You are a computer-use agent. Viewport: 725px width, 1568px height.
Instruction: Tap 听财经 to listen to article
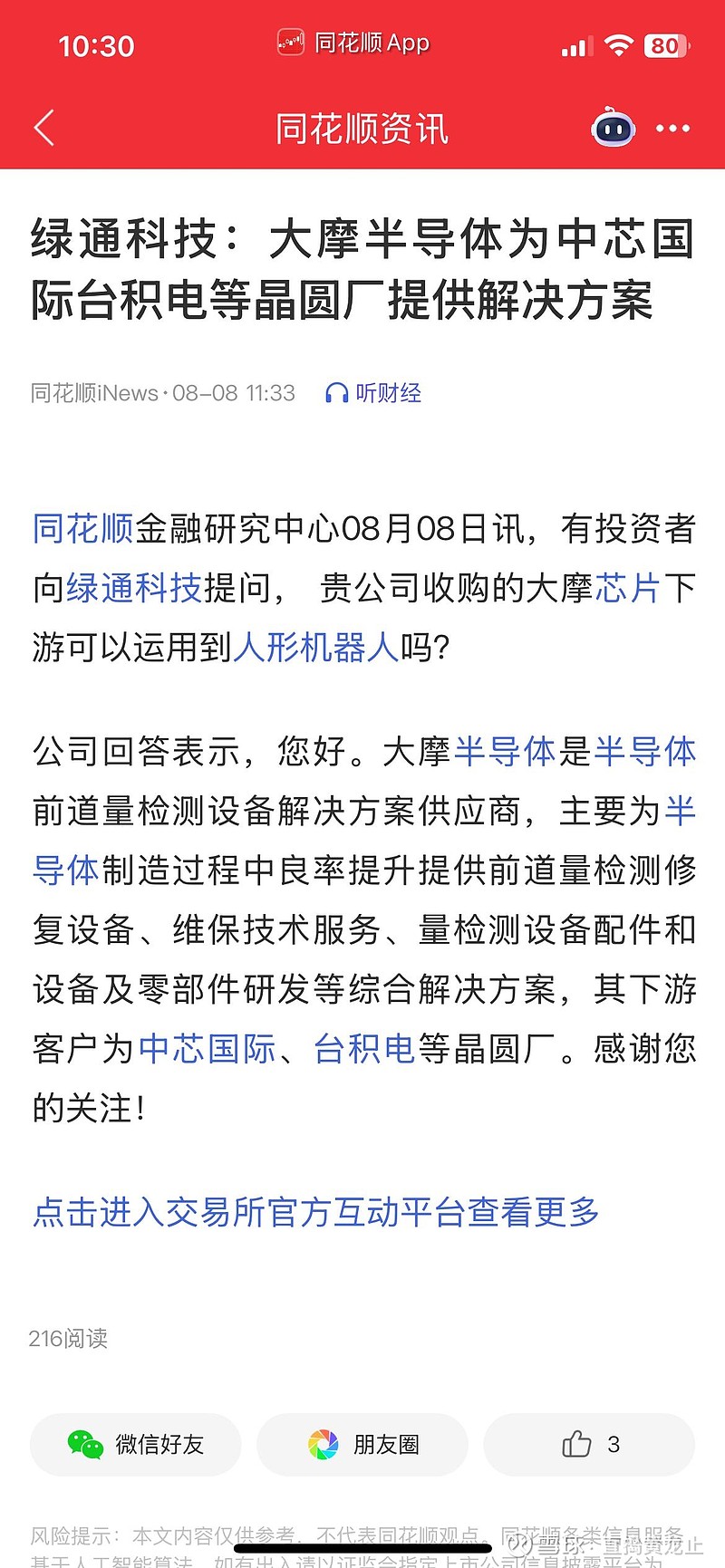373,393
